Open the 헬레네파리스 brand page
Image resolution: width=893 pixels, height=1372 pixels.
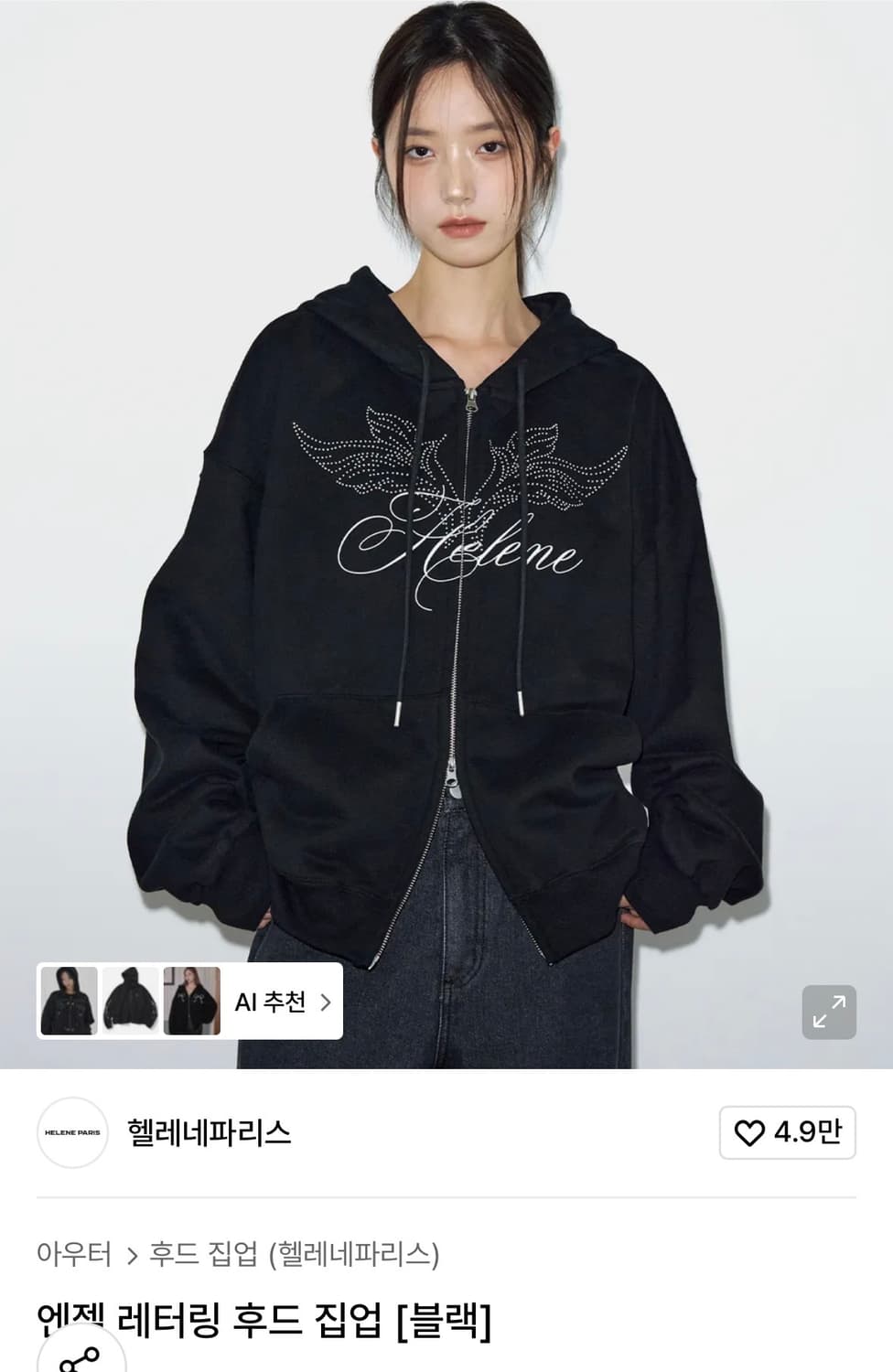[209, 1132]
